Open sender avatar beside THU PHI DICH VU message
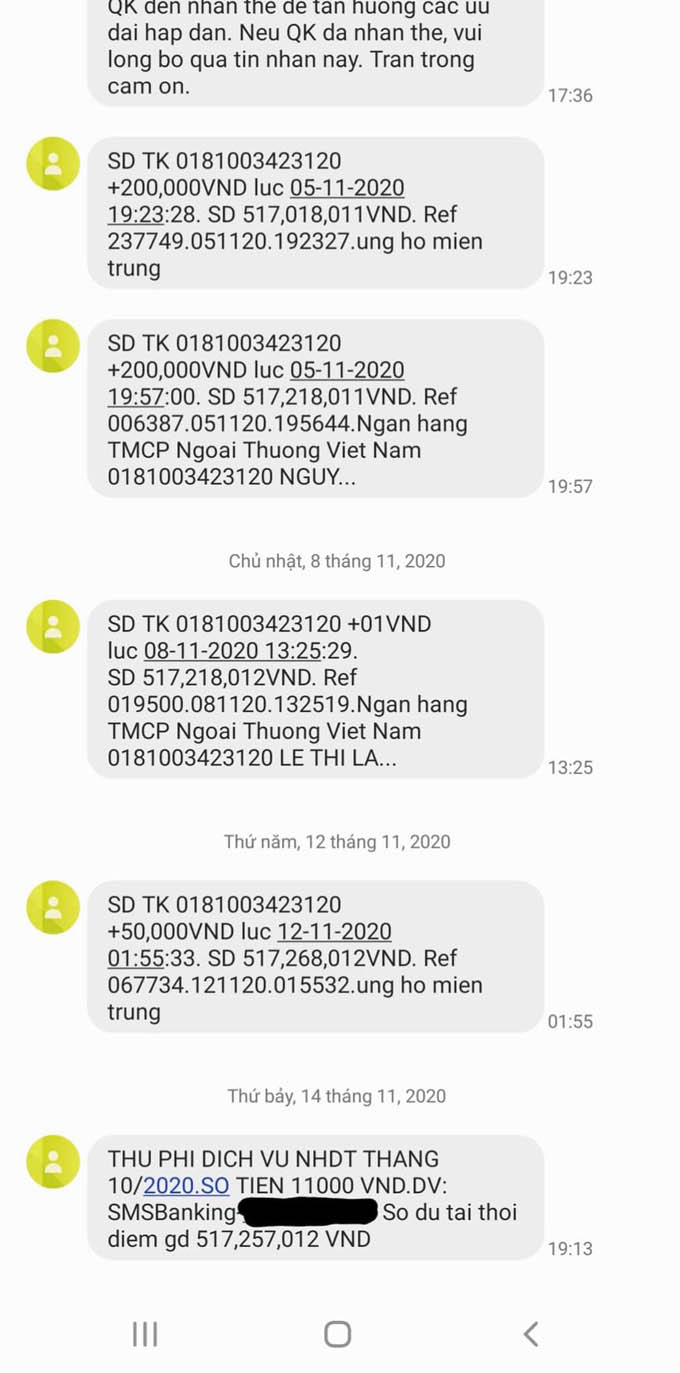This screenshot has width=680, height=1373. tap(53, 1162)
